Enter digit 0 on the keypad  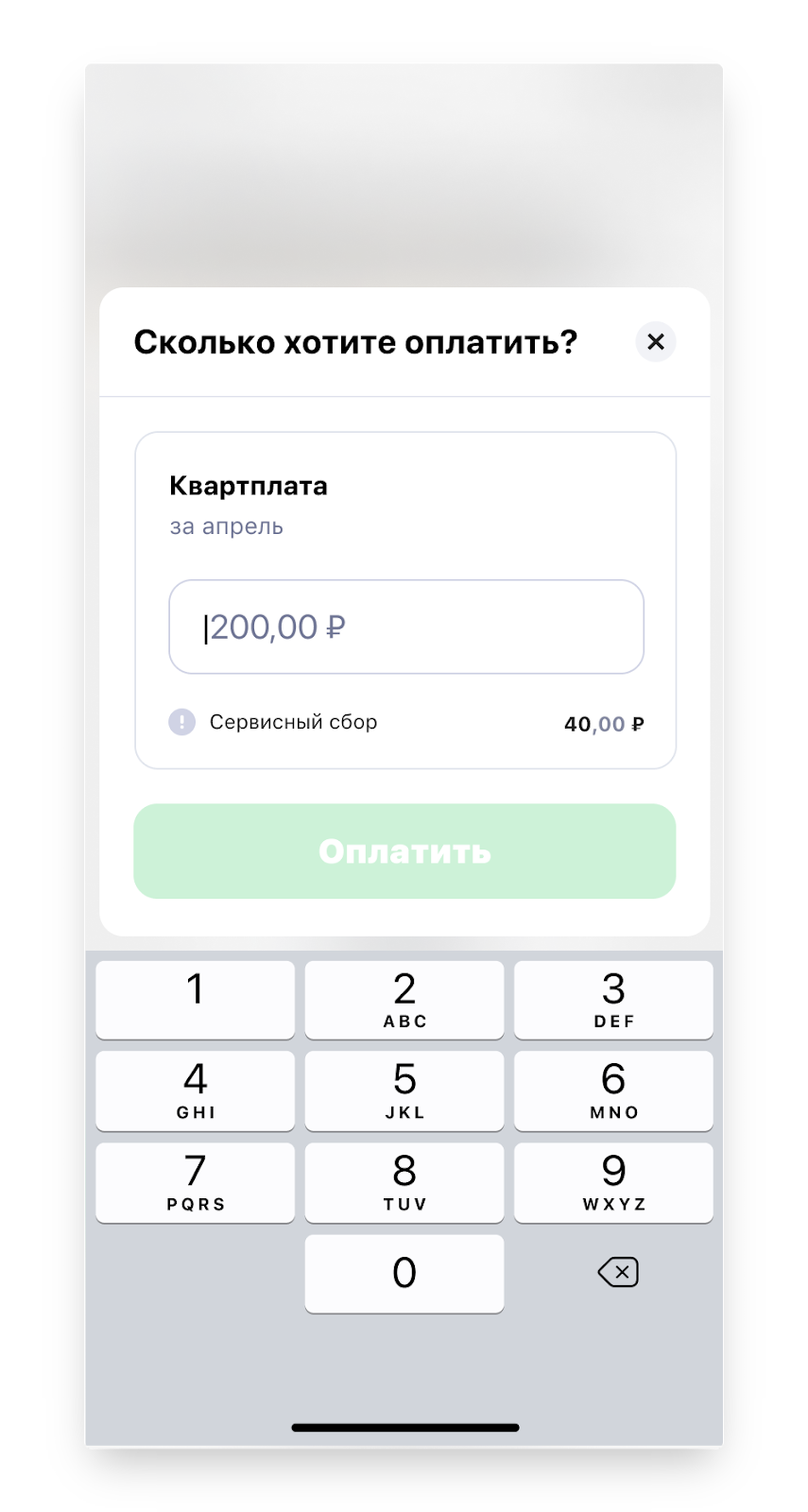tap(404, 1273)
